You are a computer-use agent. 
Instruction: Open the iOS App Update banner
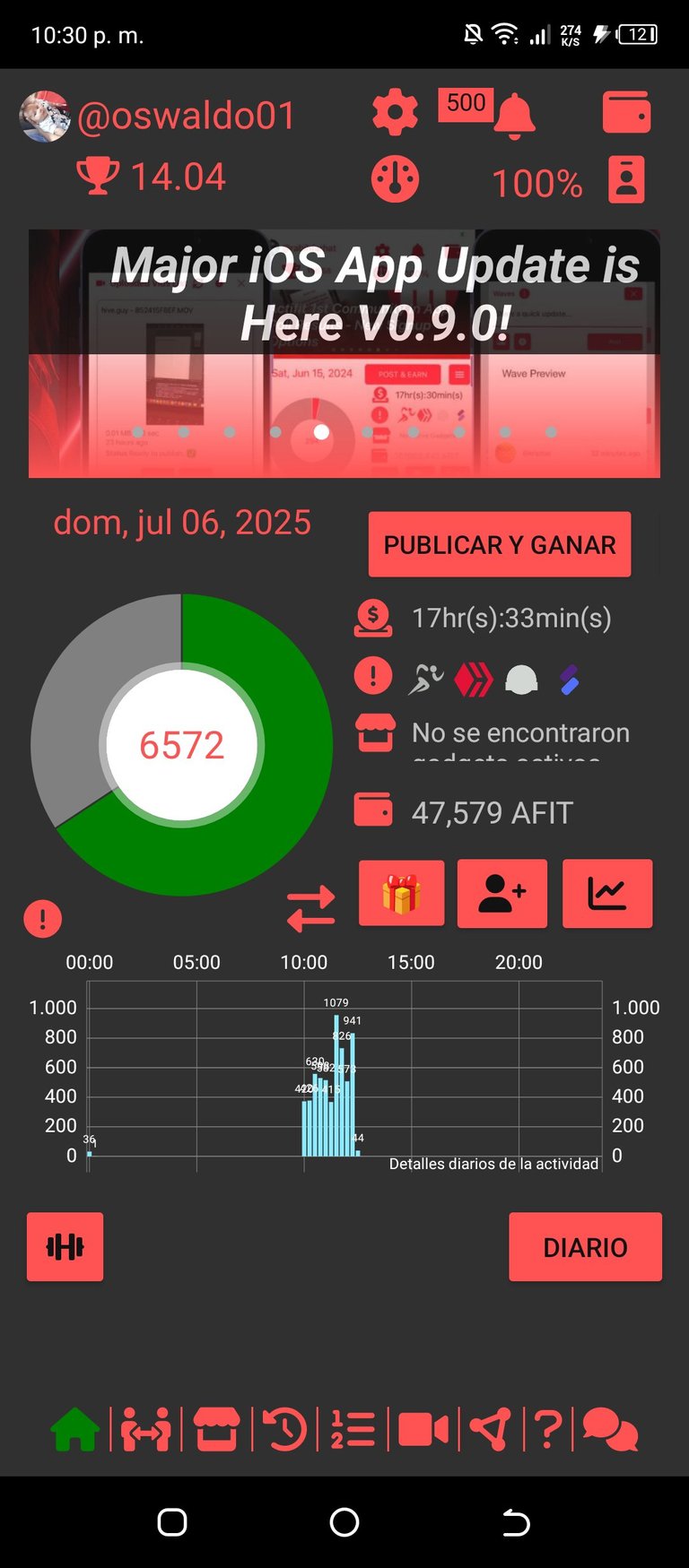point(344,353)
